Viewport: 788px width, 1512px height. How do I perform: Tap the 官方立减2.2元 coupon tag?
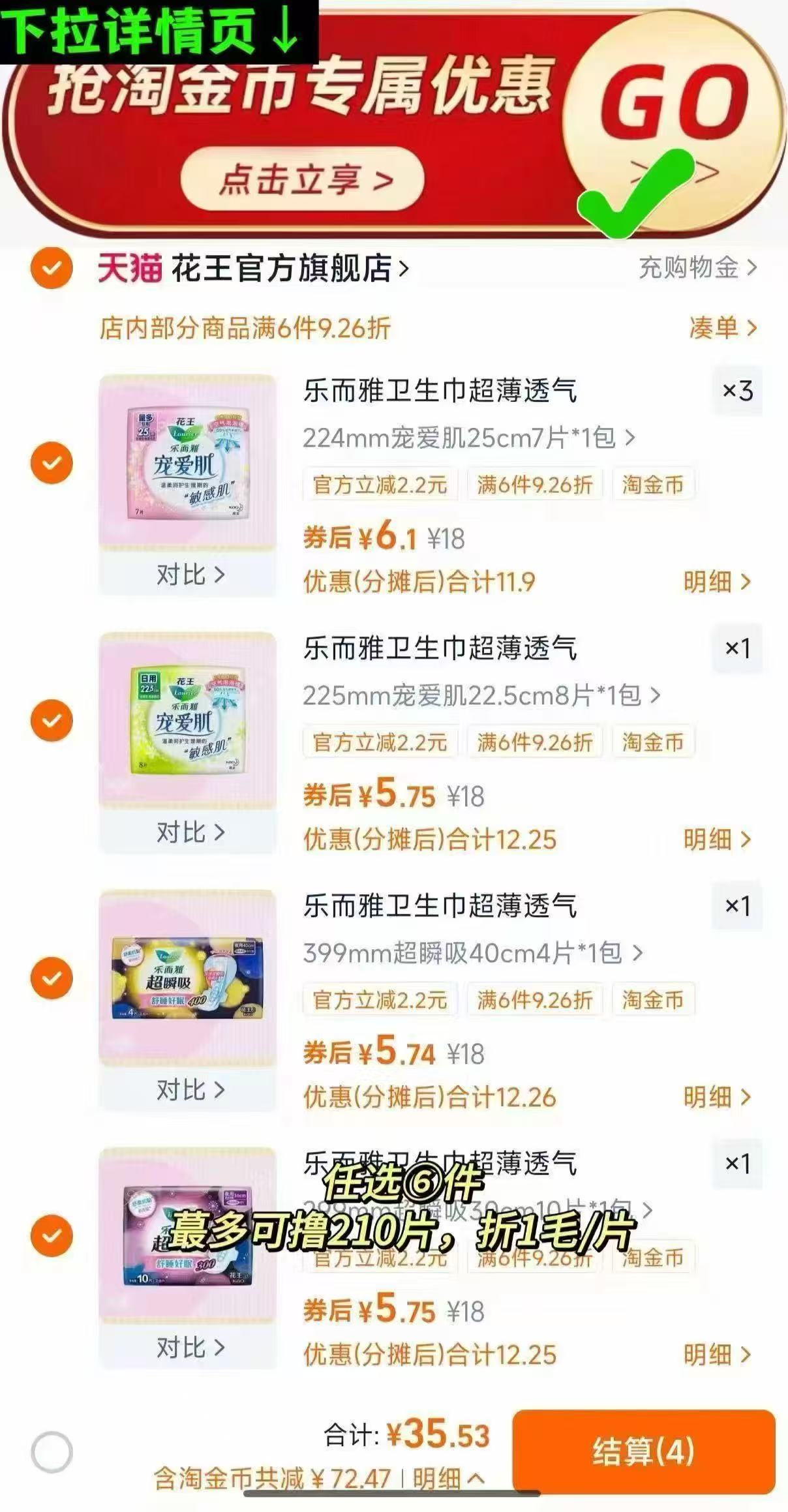point(380,485)
